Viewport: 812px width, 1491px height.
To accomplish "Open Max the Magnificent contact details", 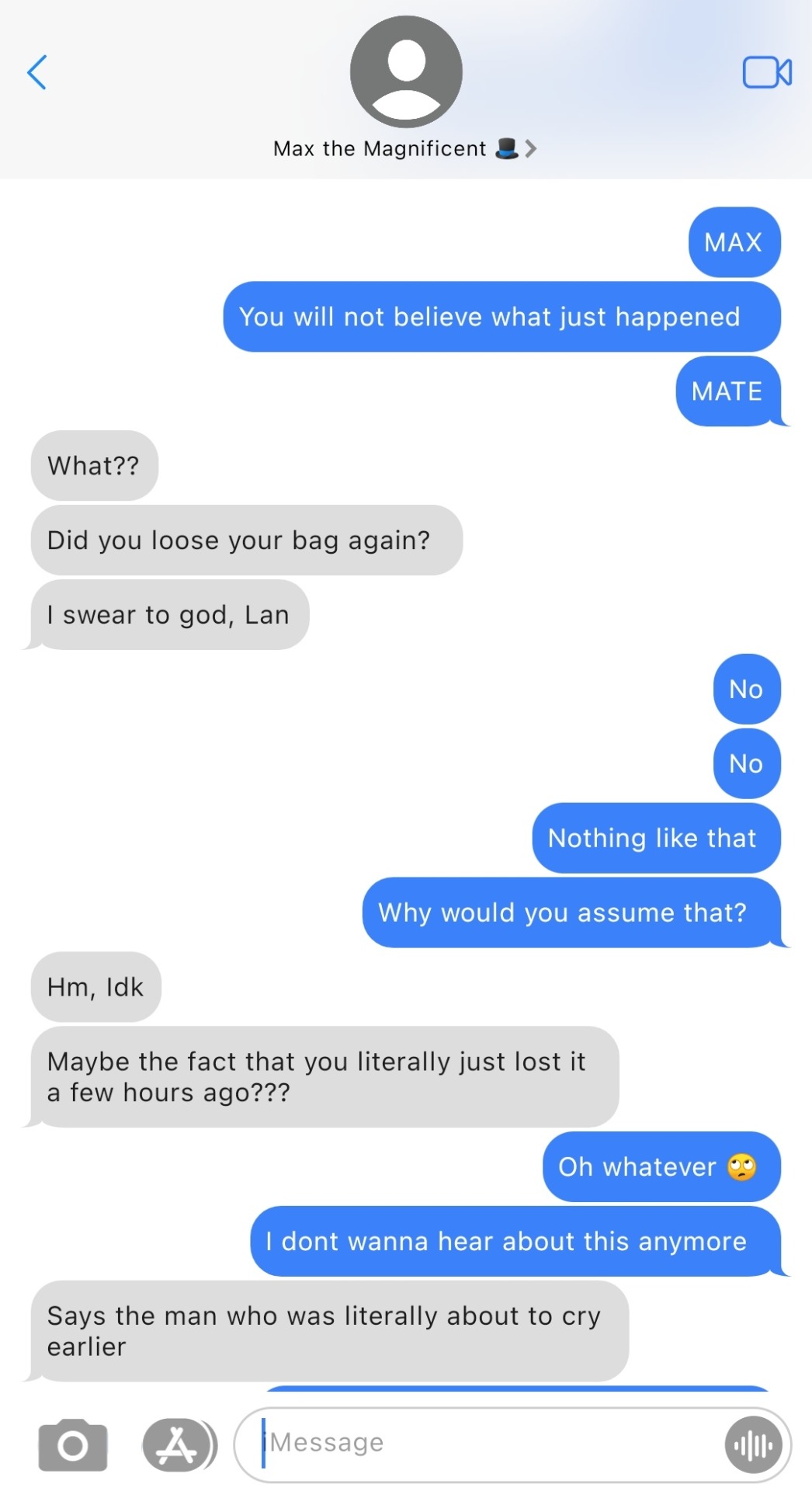I will (404, 148).
